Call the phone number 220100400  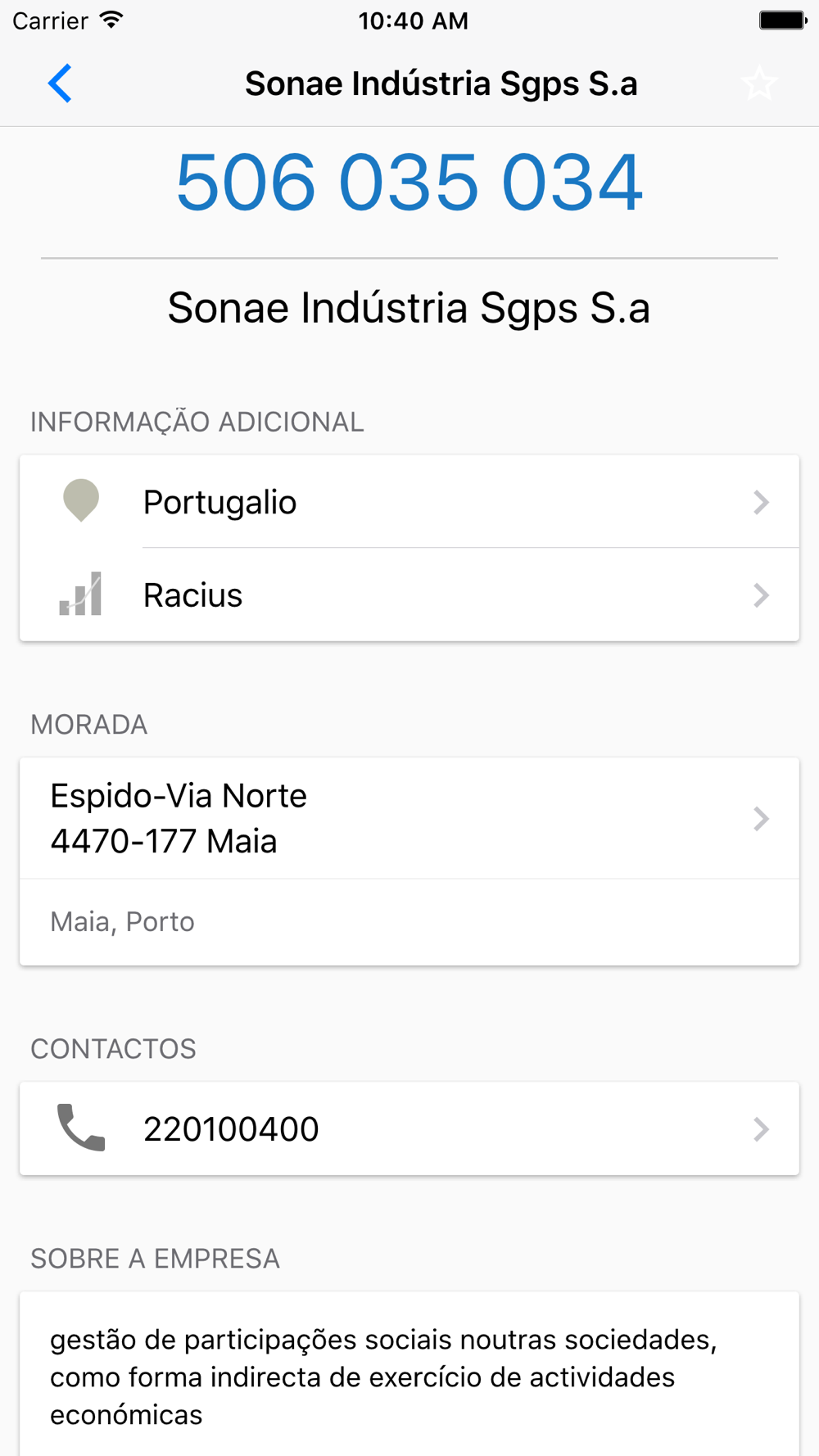(x=409, y=1129)
